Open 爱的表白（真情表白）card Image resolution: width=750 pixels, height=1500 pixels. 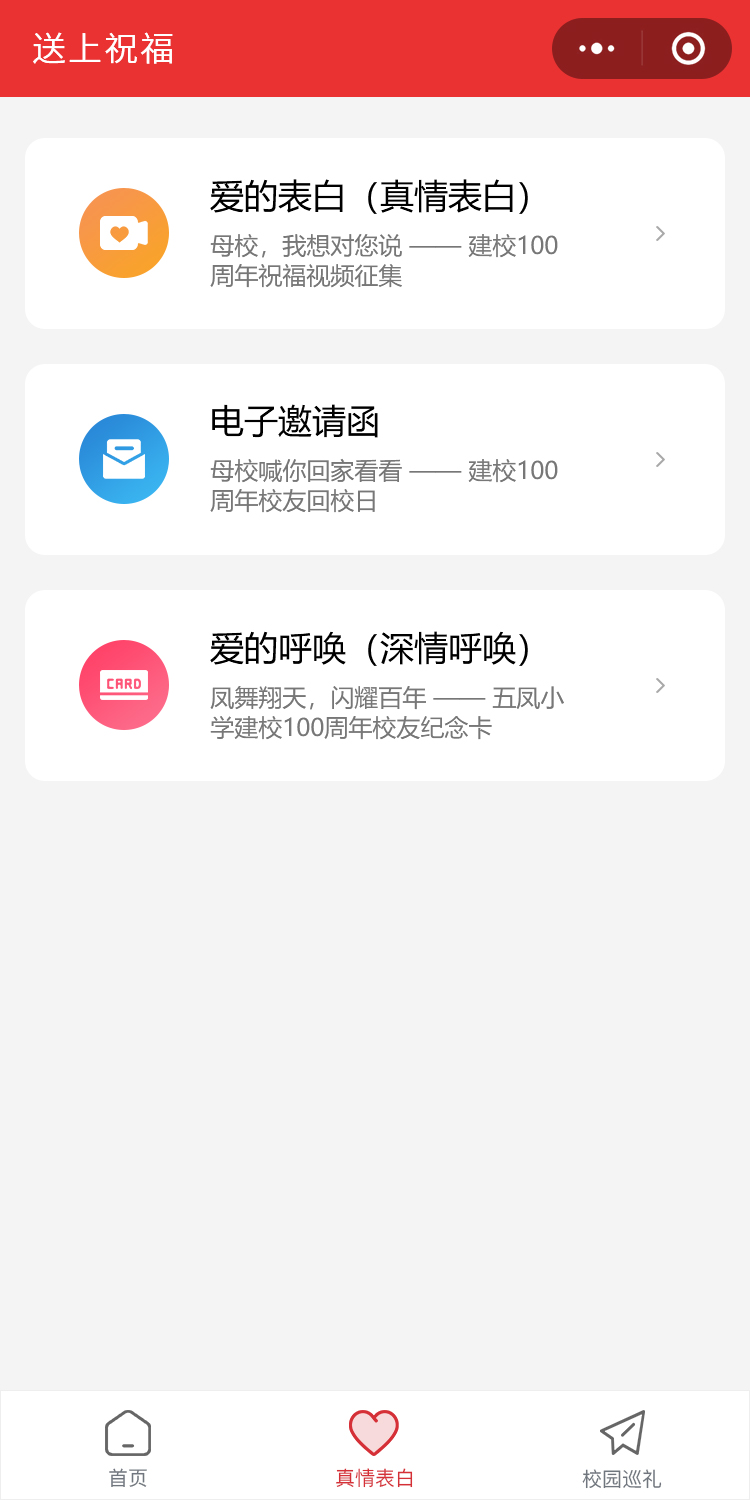click(375, 234)
